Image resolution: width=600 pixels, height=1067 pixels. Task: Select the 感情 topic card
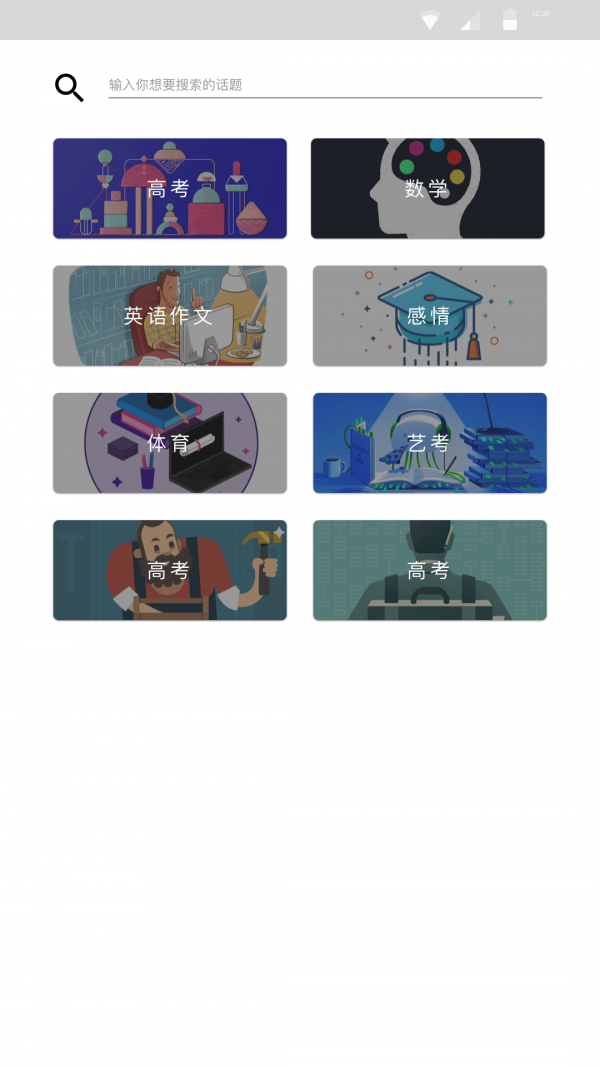click(x=429, y=316)
